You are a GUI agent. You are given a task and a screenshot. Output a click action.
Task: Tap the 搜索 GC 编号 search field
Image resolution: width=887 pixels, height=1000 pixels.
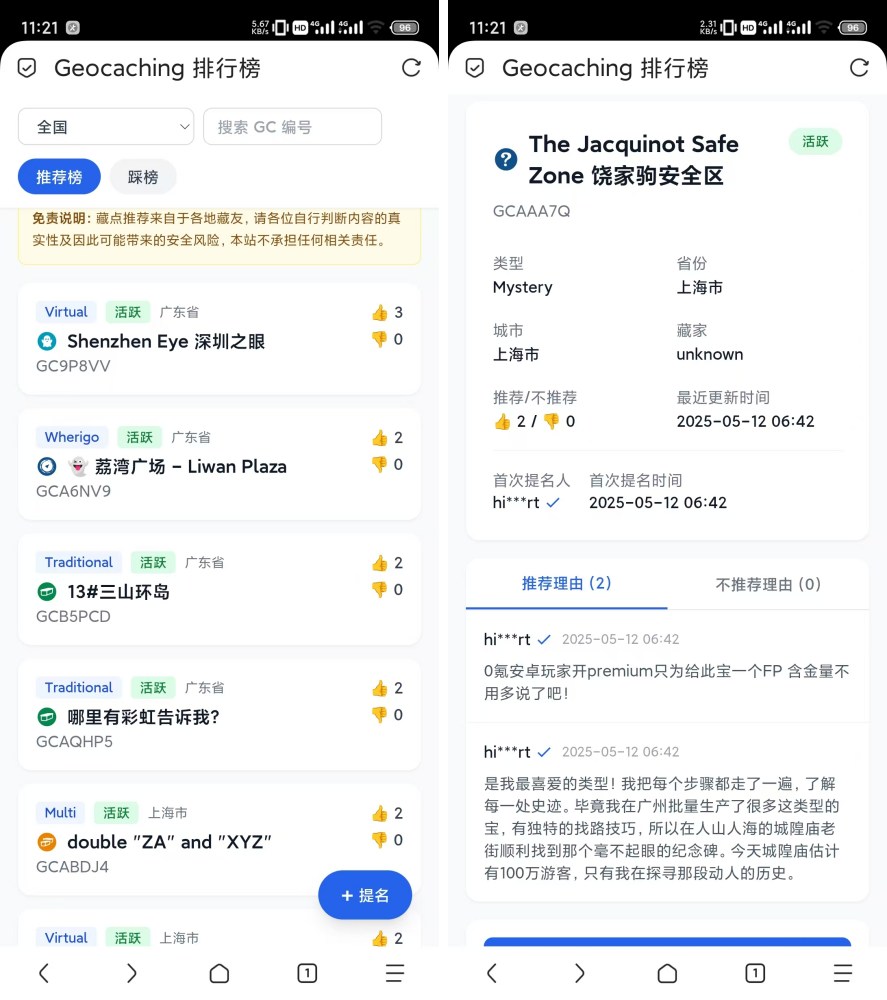(x=292, y=127)
